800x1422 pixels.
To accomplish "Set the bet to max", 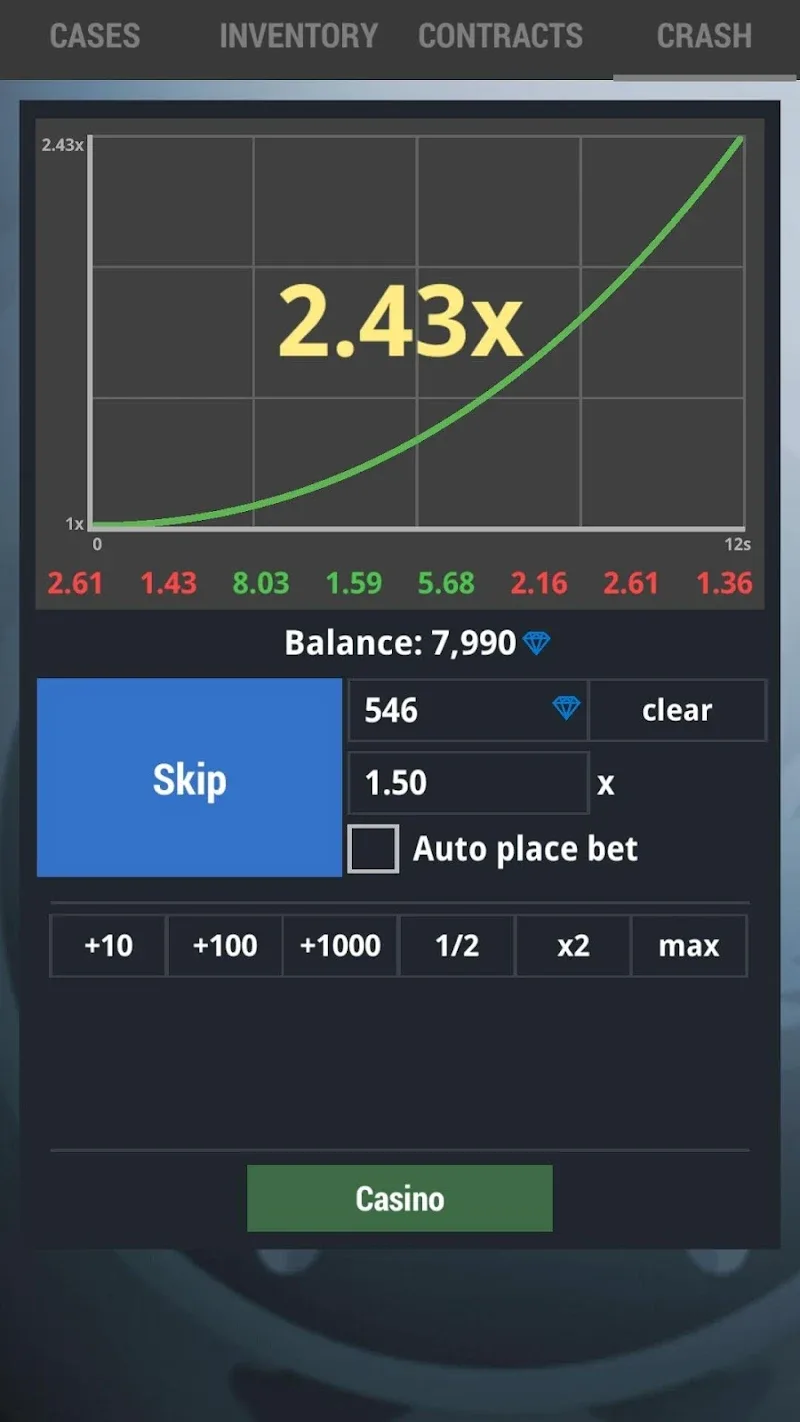I will (689, 946).
